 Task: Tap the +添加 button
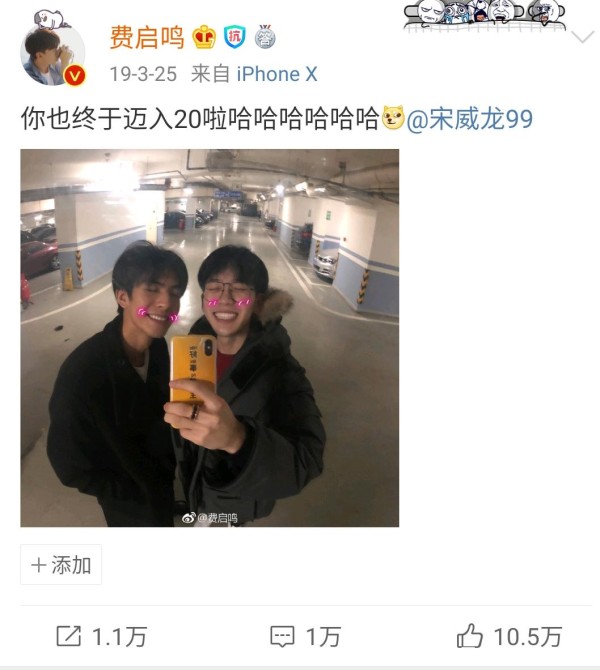61,565
